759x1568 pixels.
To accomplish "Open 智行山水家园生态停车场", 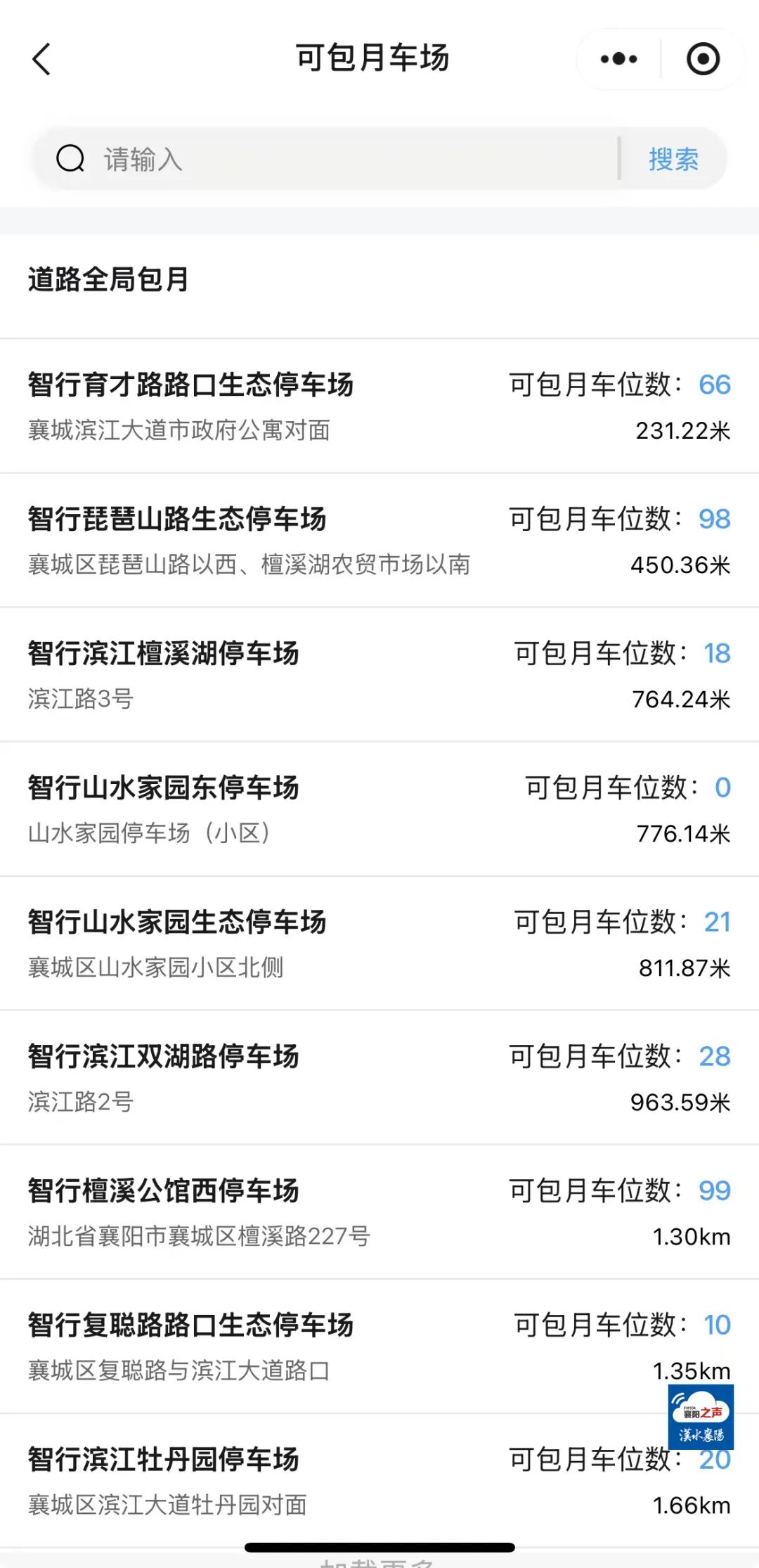I will pyautogui.click(x=379, y=944).
